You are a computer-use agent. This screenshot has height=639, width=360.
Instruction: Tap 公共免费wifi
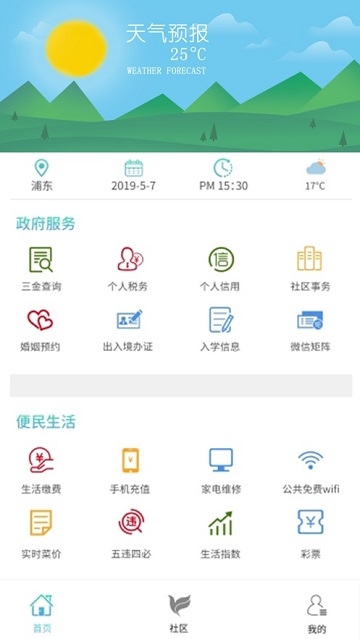point(311,471)
